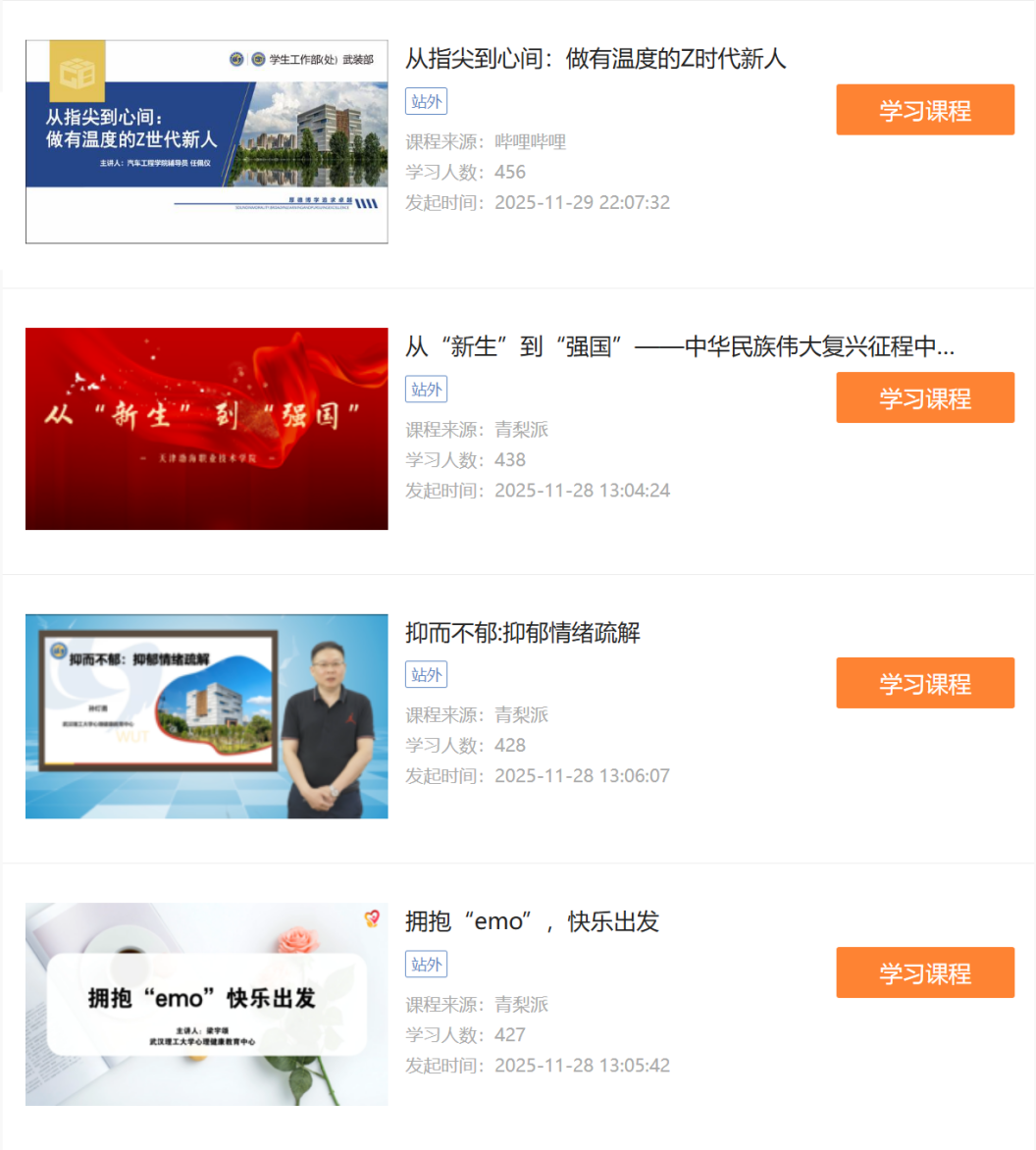Start 学习课程 for 从"新生"到"强国" course
Screen dimensions: 1036x1150
[x=924, y=397]
